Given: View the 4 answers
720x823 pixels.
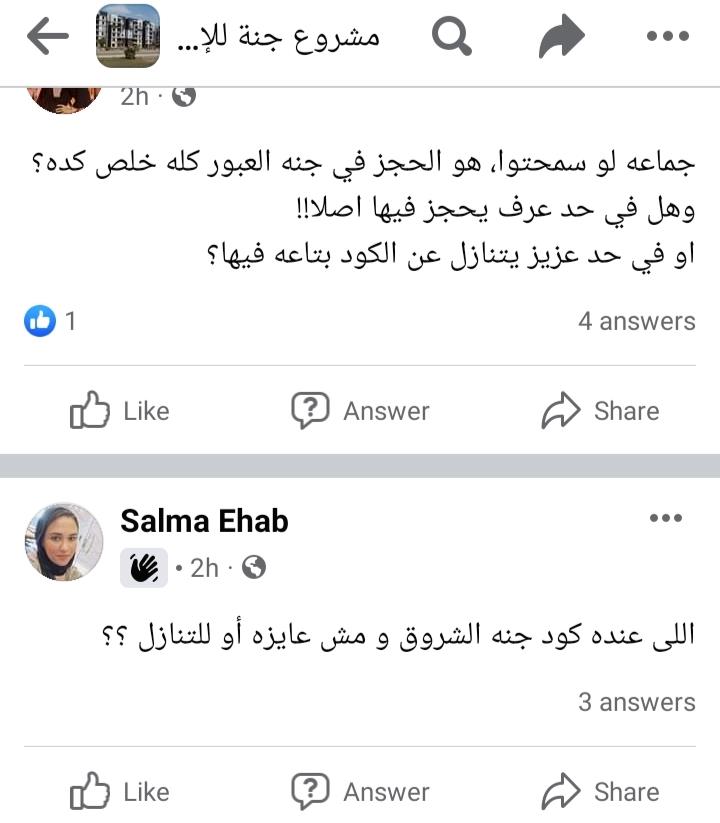Looking at the screenshot, I should coord(636,321).
